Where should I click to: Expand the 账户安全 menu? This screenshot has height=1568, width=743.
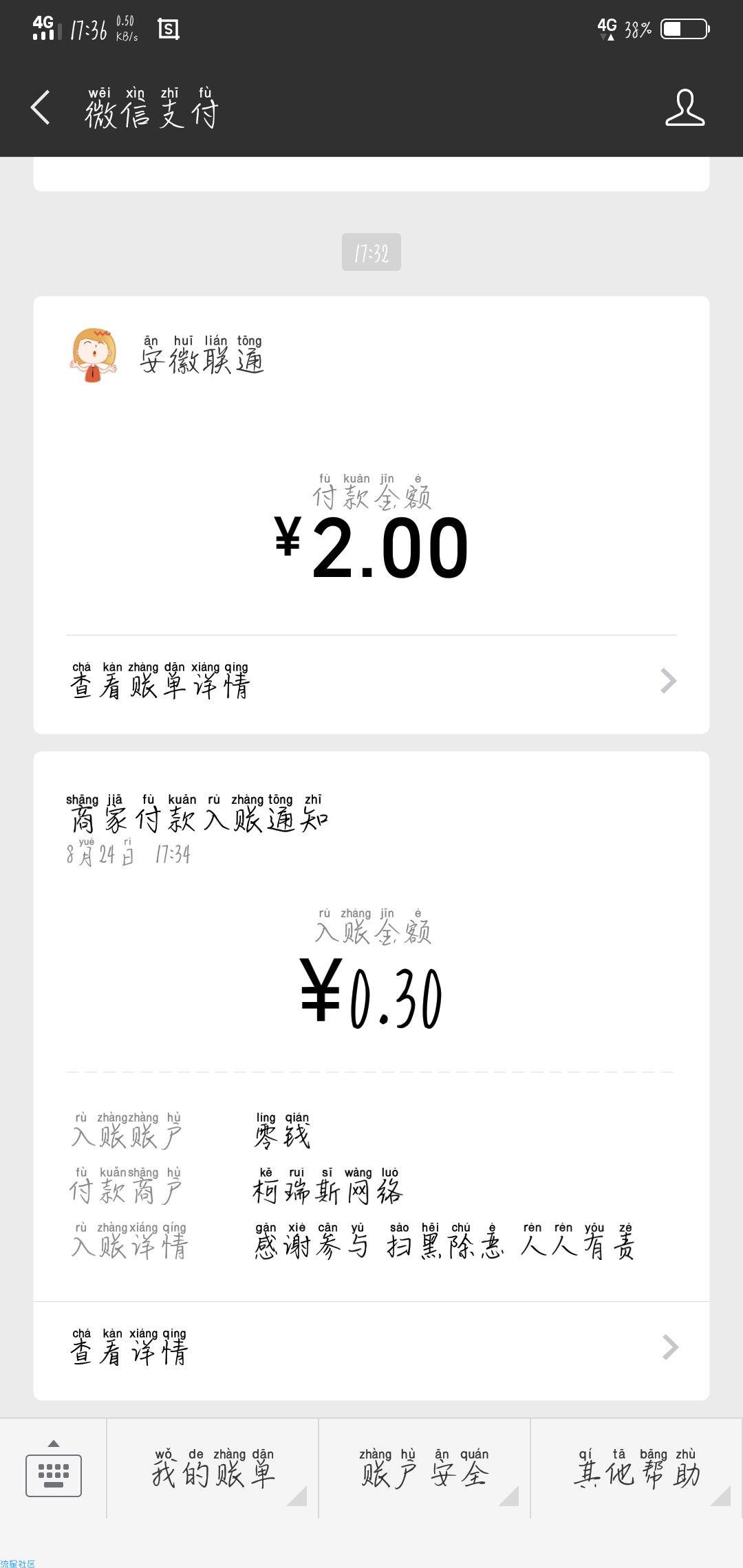tap(424, 1470)
